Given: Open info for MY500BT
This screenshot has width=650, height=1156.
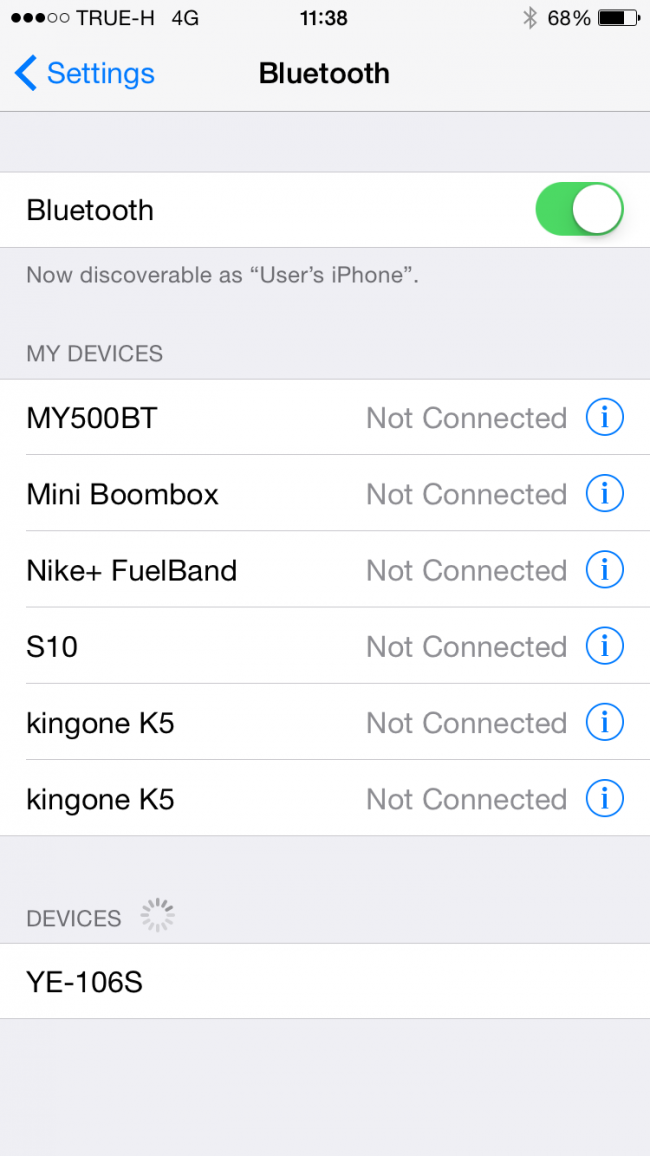Looking at the screenshot, I should (604, 417).
